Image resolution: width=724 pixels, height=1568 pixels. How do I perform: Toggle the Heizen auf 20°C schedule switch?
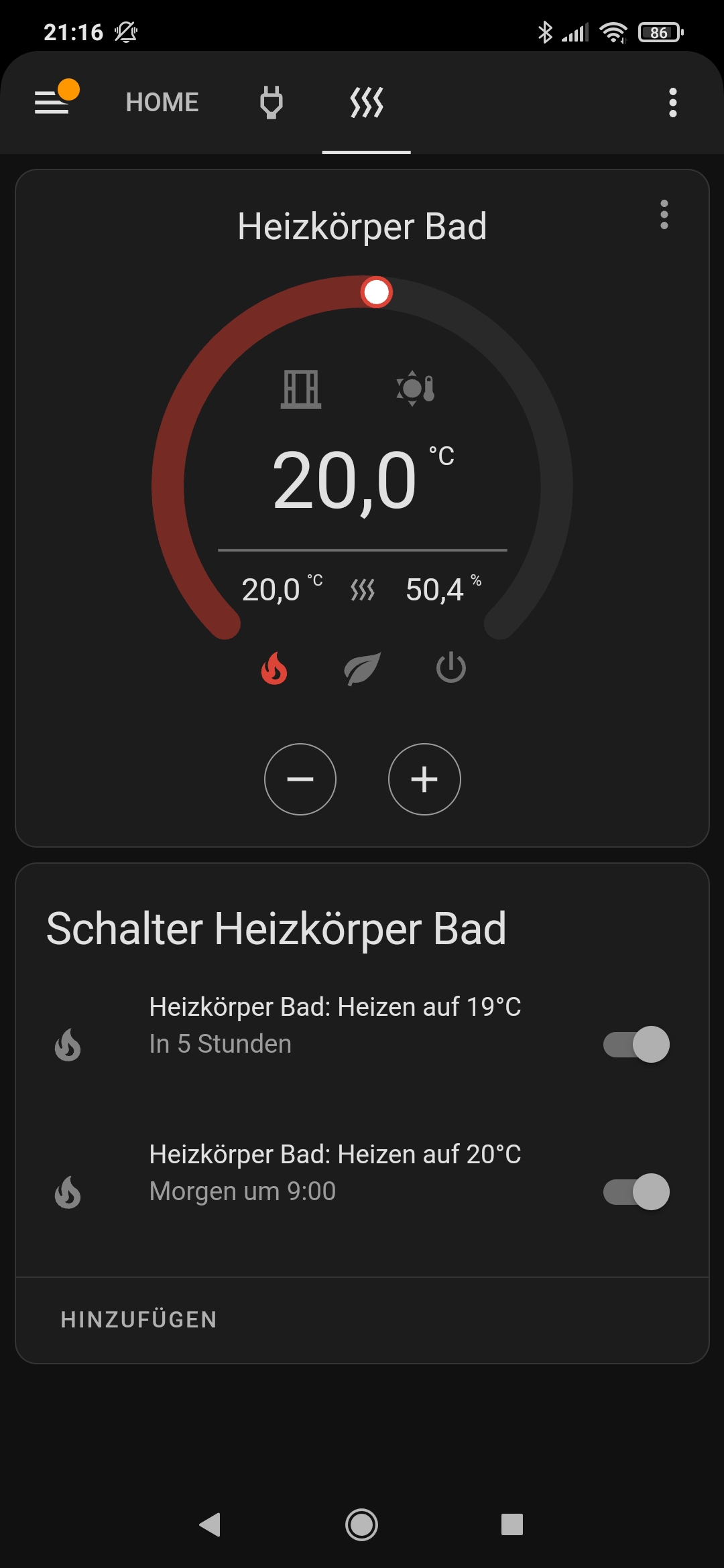[x=636, y=1191]
